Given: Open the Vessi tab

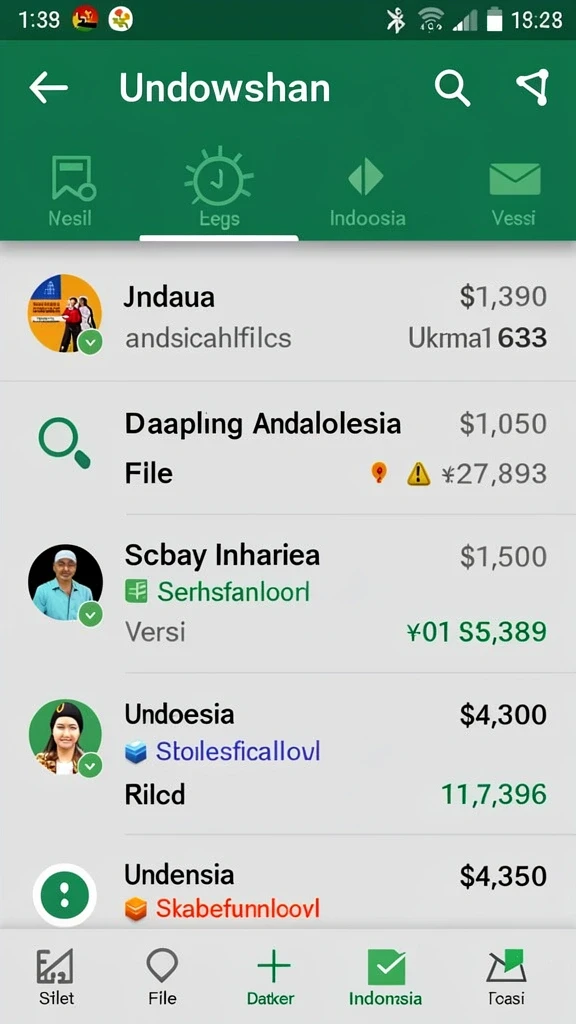Looking at the screenshot, I should 514,191.
